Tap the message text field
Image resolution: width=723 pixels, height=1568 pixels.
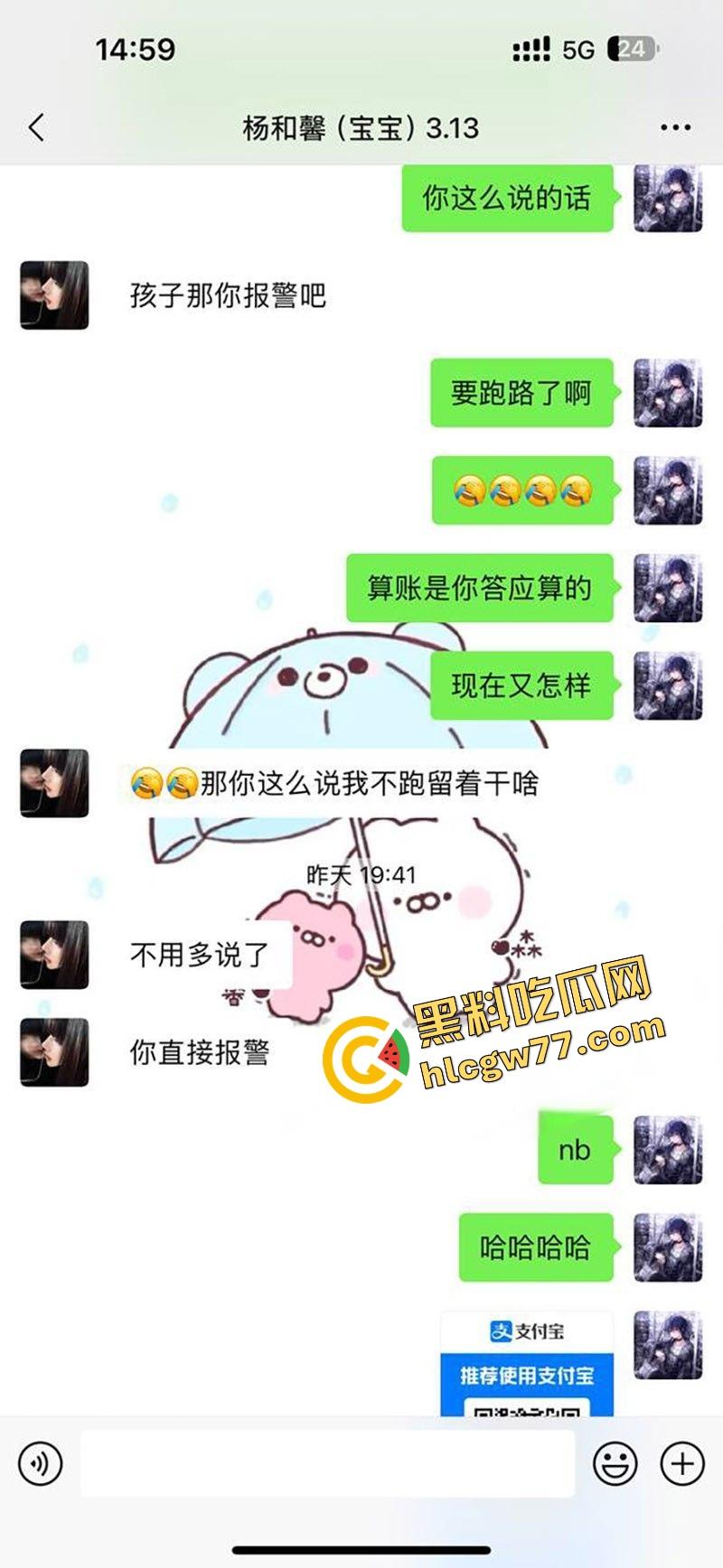click(327, 1463)
